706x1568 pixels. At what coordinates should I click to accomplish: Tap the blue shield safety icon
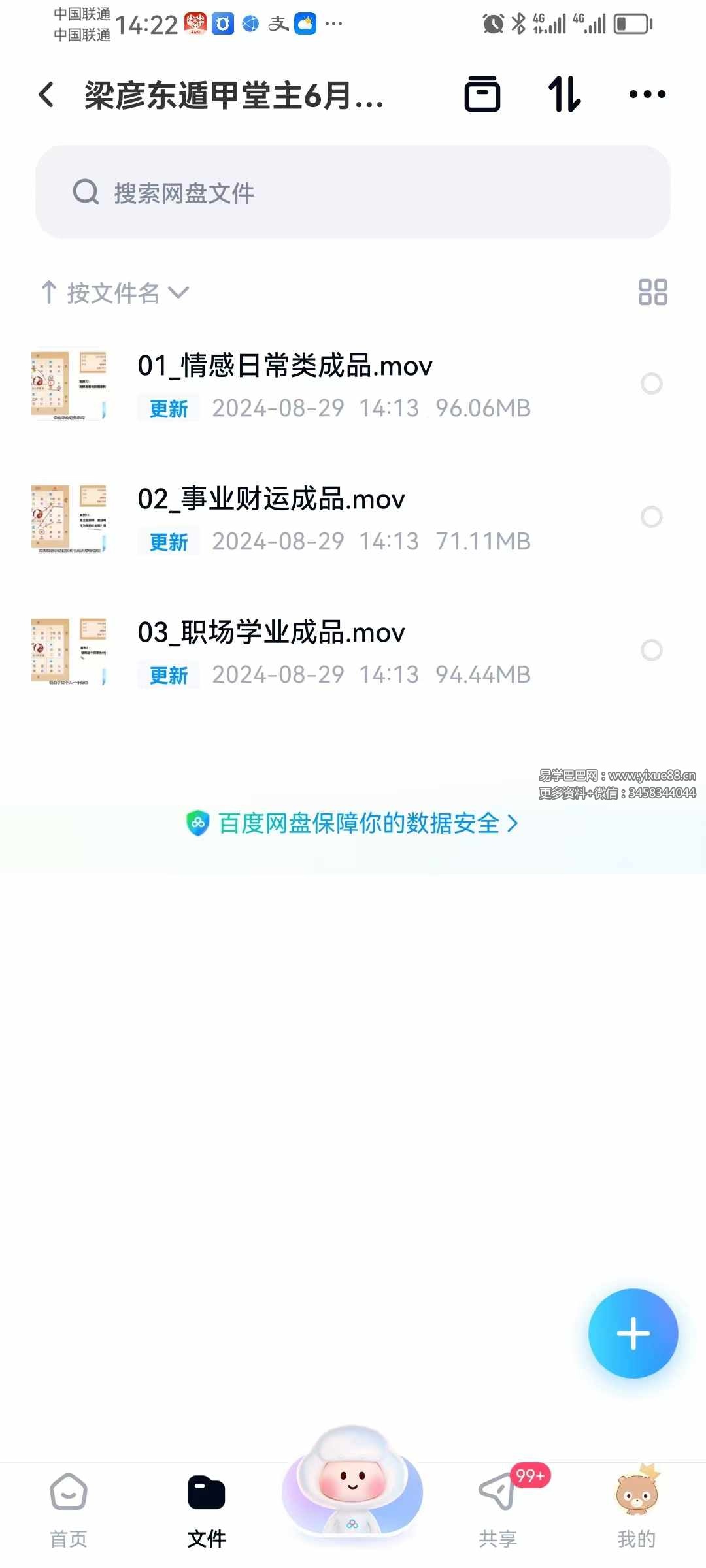pos(198,825)
